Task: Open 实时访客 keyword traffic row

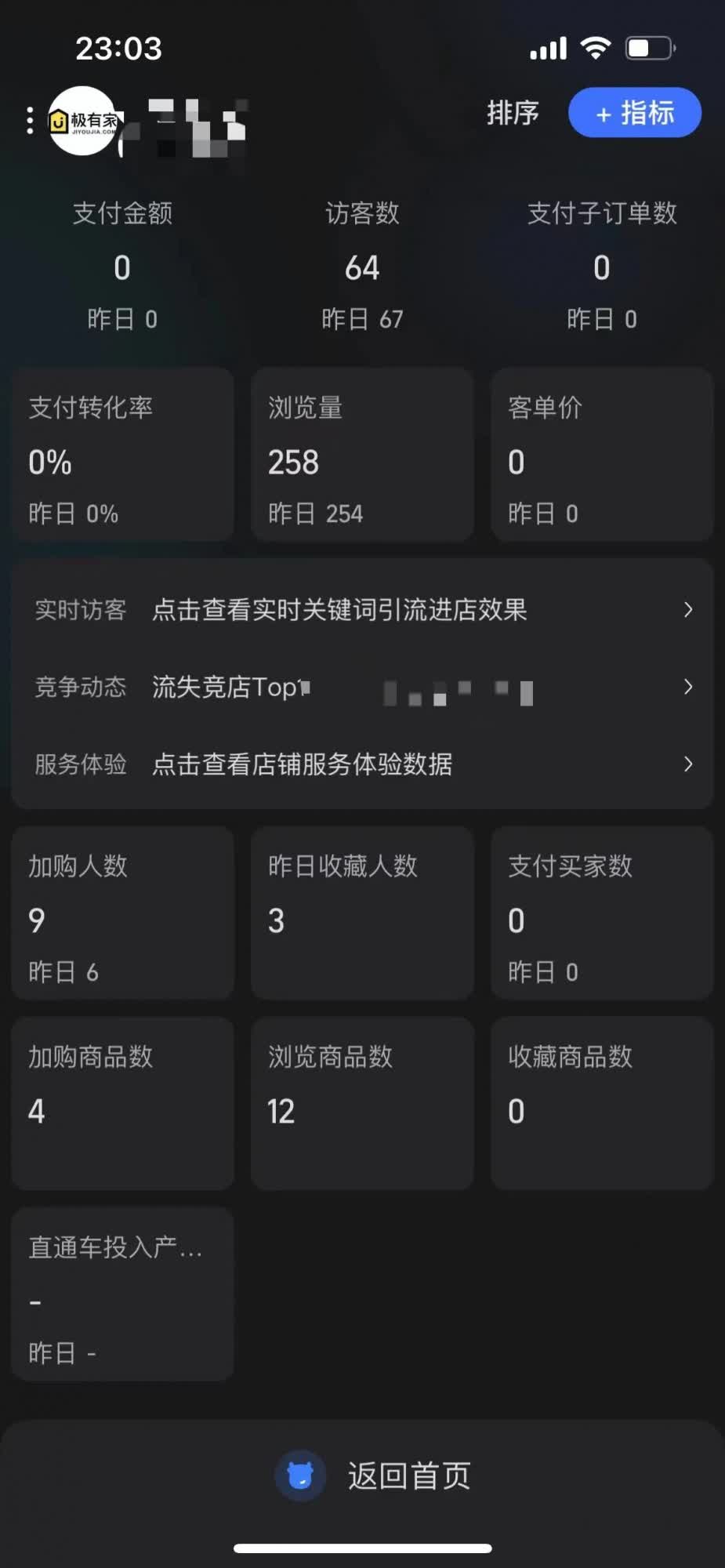Action: click(x=362, y=609)
